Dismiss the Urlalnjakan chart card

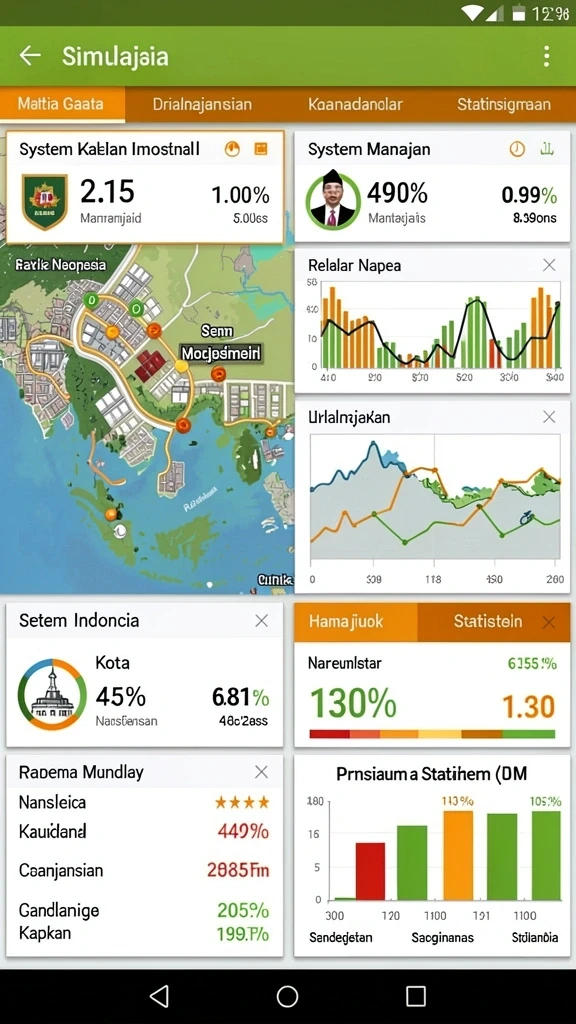tap(549, 417)
